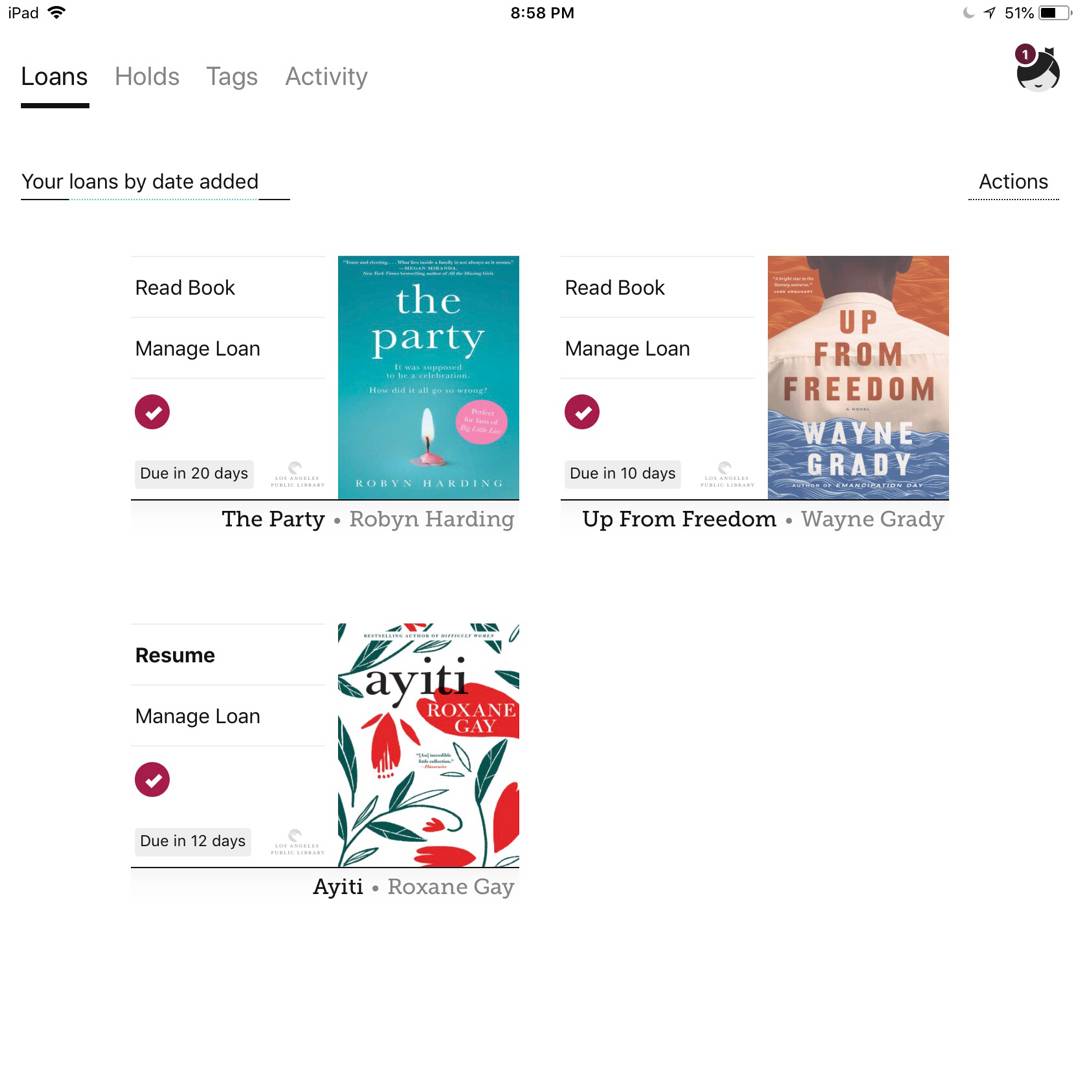Manage Loan for Ayiti

[x=197, y=717]
